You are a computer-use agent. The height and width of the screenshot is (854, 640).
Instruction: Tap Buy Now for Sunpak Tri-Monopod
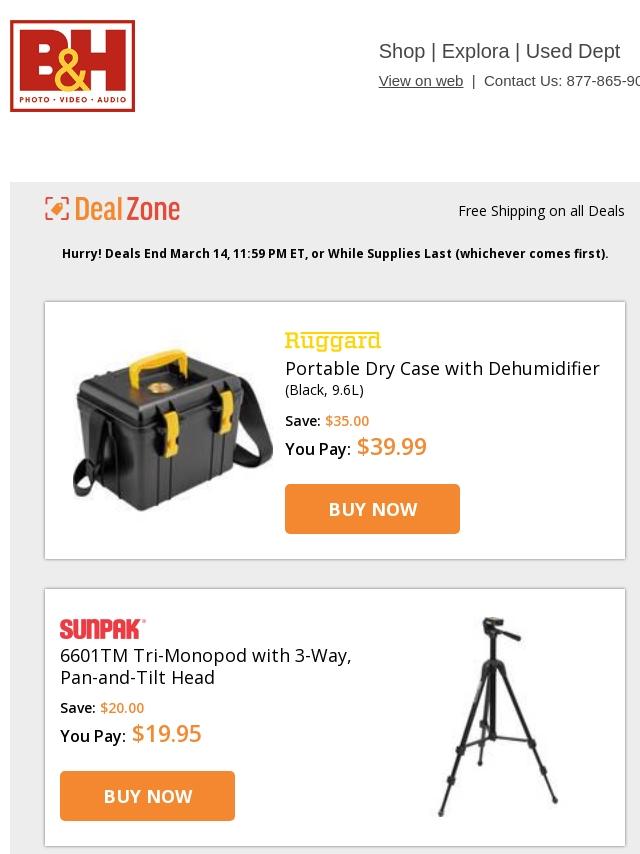point(147,796)
